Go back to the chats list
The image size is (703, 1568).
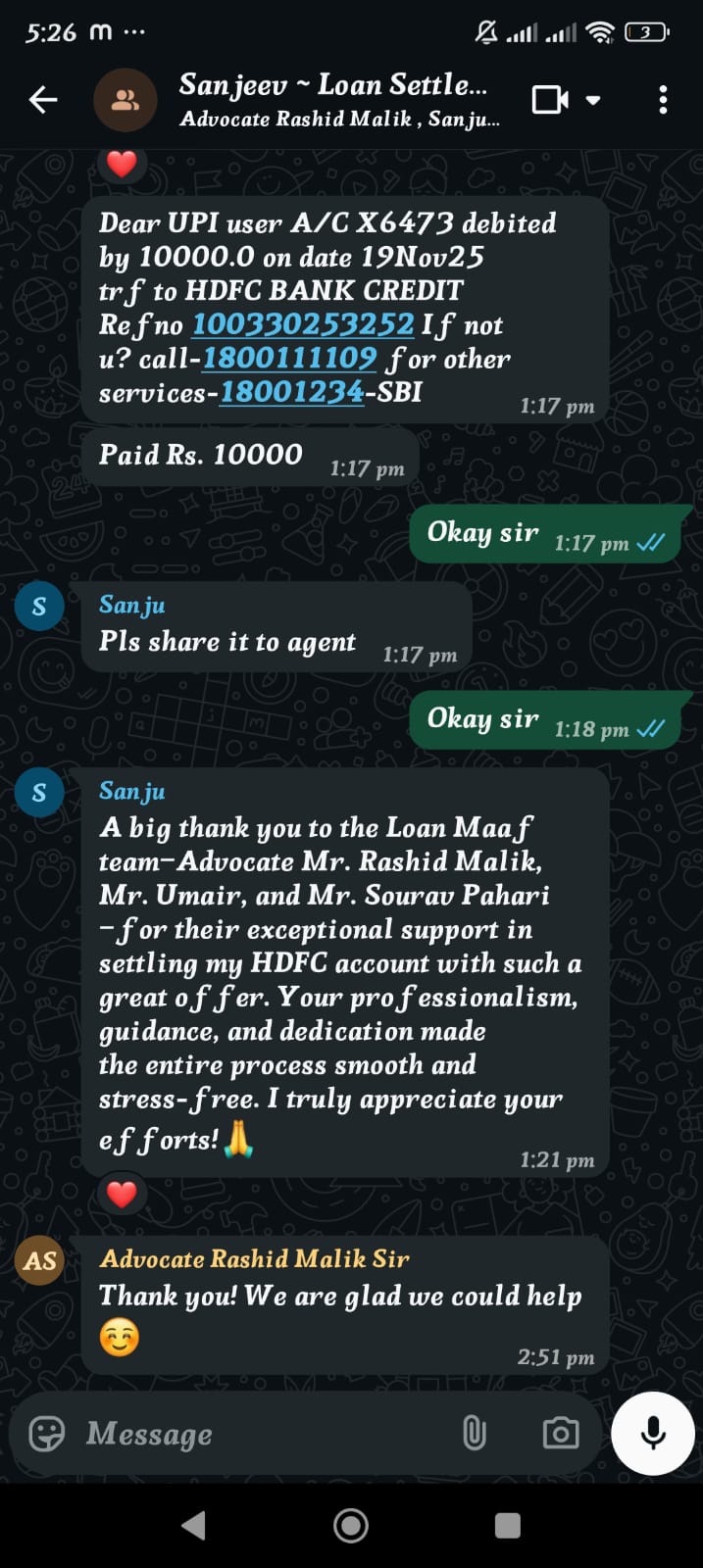(x=43, y=100)
